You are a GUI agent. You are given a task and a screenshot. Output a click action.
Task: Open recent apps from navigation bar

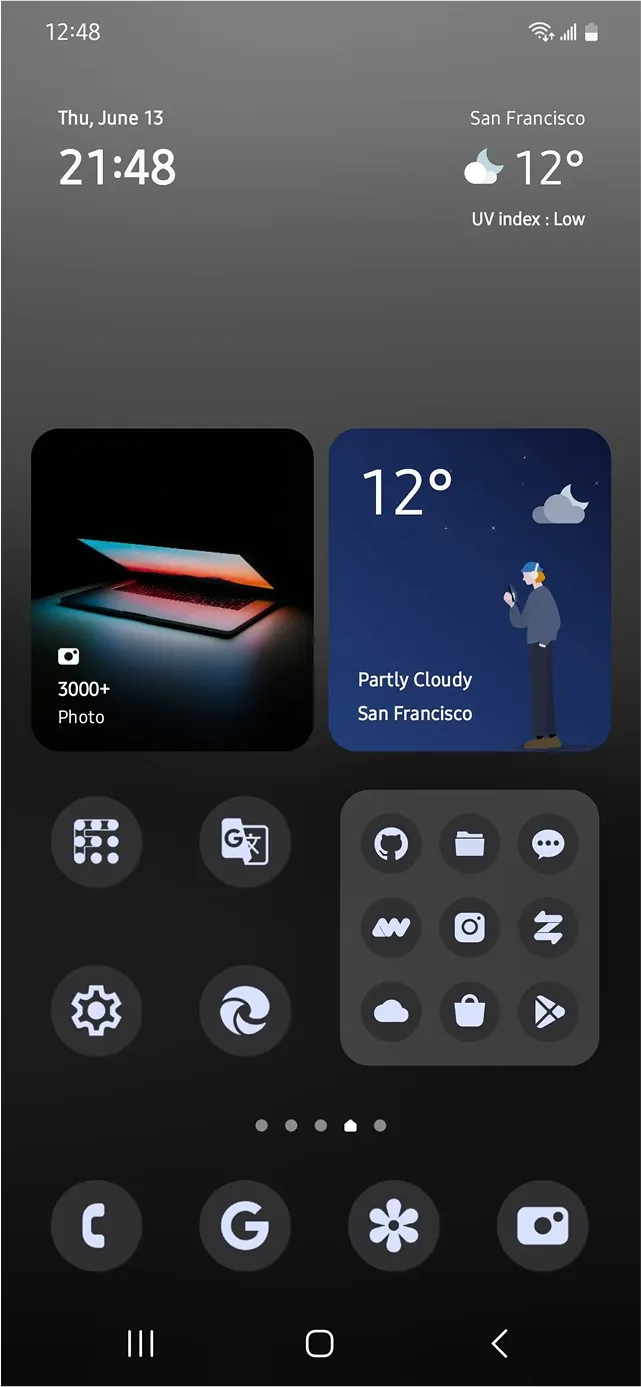(x=140, y=1343)
